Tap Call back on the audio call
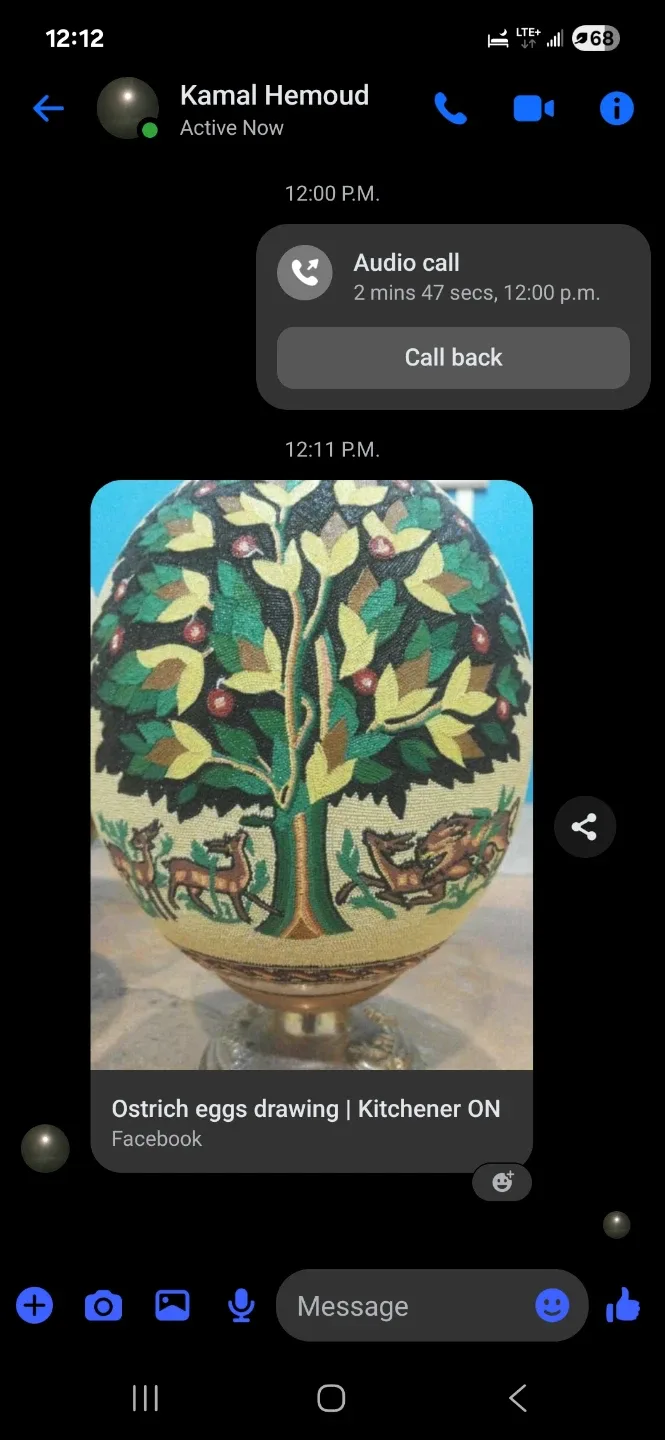665x1440 pixels. click(453, 358)
